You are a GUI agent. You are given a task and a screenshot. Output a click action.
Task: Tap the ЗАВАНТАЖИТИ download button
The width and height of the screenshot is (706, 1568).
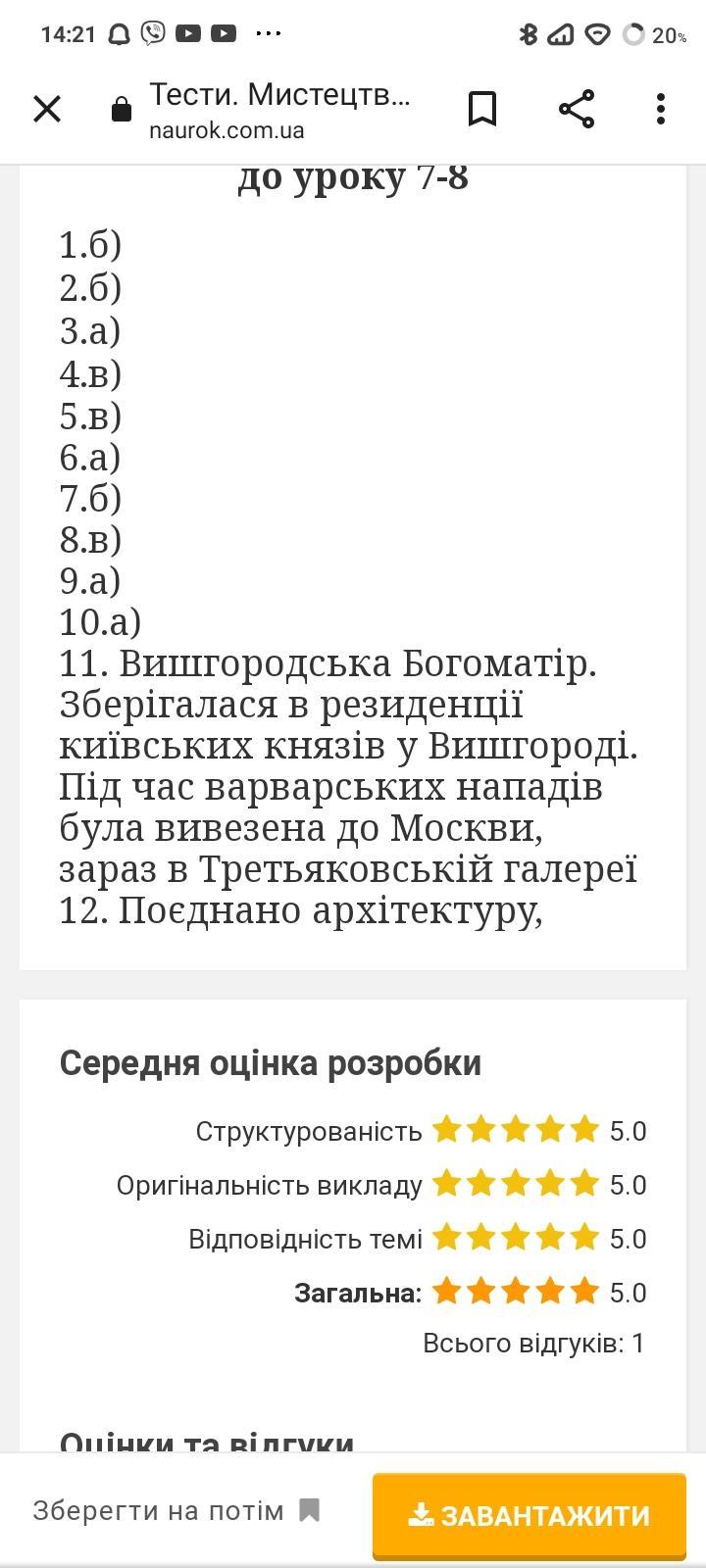pyautogui.click(x=529, y=1515)
